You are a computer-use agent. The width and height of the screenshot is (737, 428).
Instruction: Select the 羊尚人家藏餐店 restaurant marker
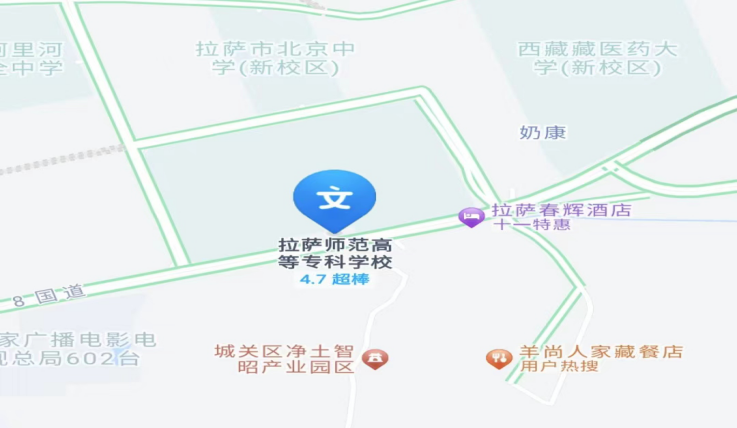[498, 357]
